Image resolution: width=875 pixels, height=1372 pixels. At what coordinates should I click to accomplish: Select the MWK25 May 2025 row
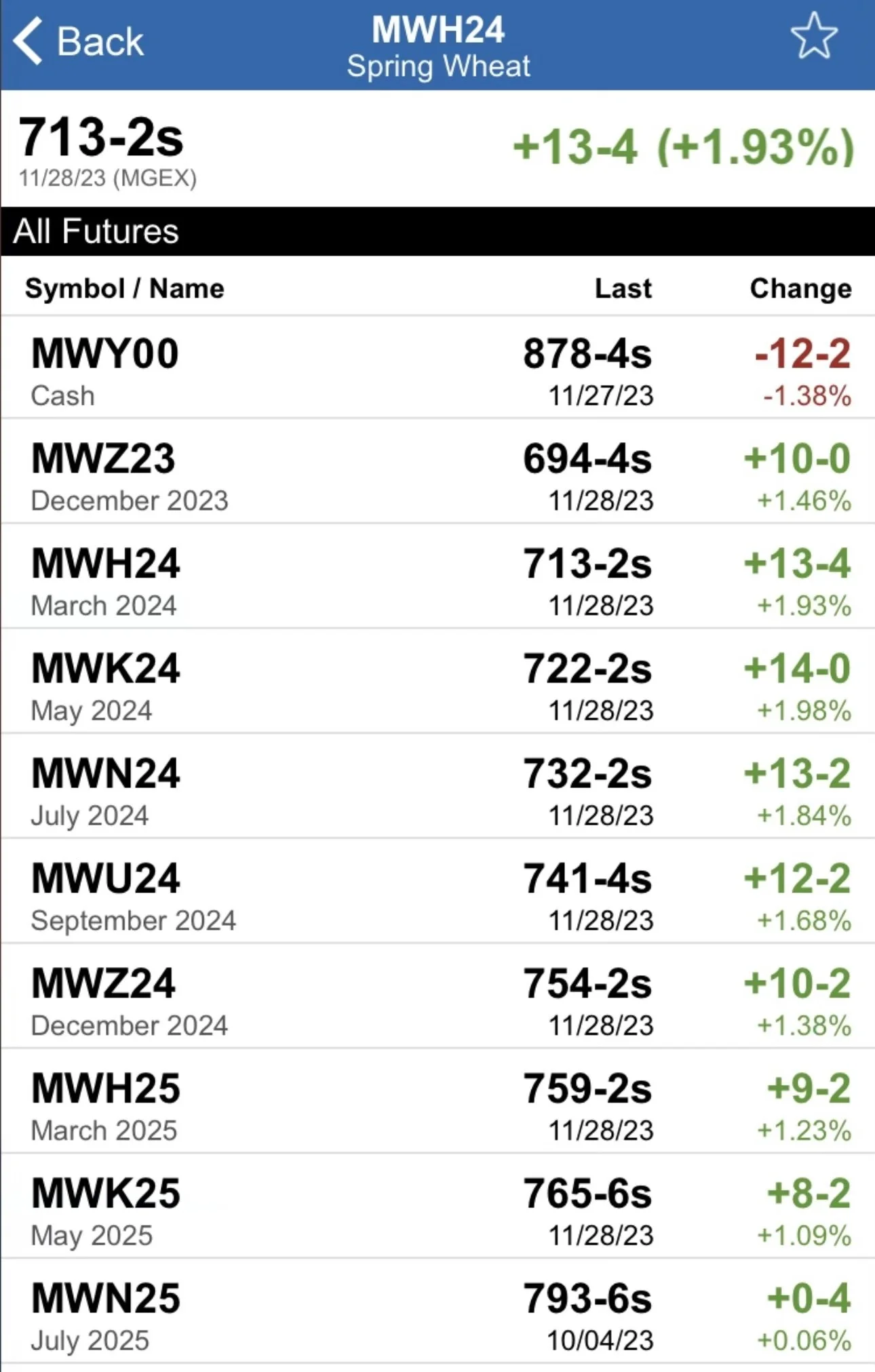(x=437, y=1207)
